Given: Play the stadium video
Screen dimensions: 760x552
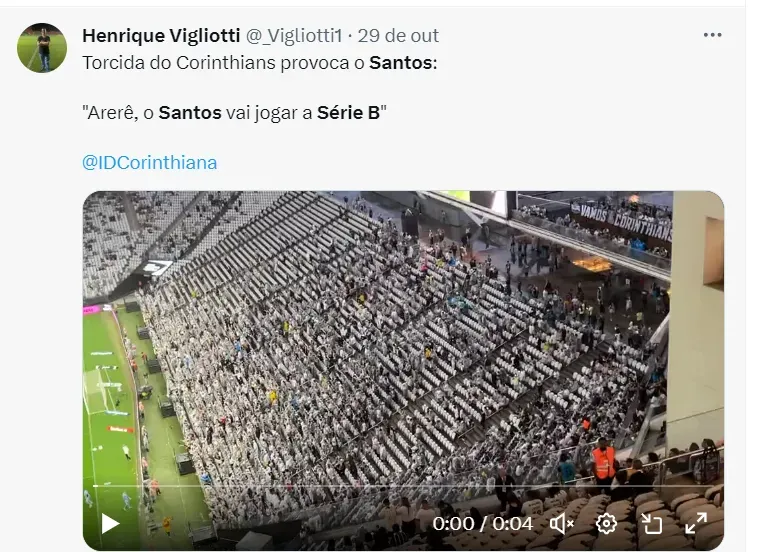Looking at the screenshot, I should click(110, 523).
